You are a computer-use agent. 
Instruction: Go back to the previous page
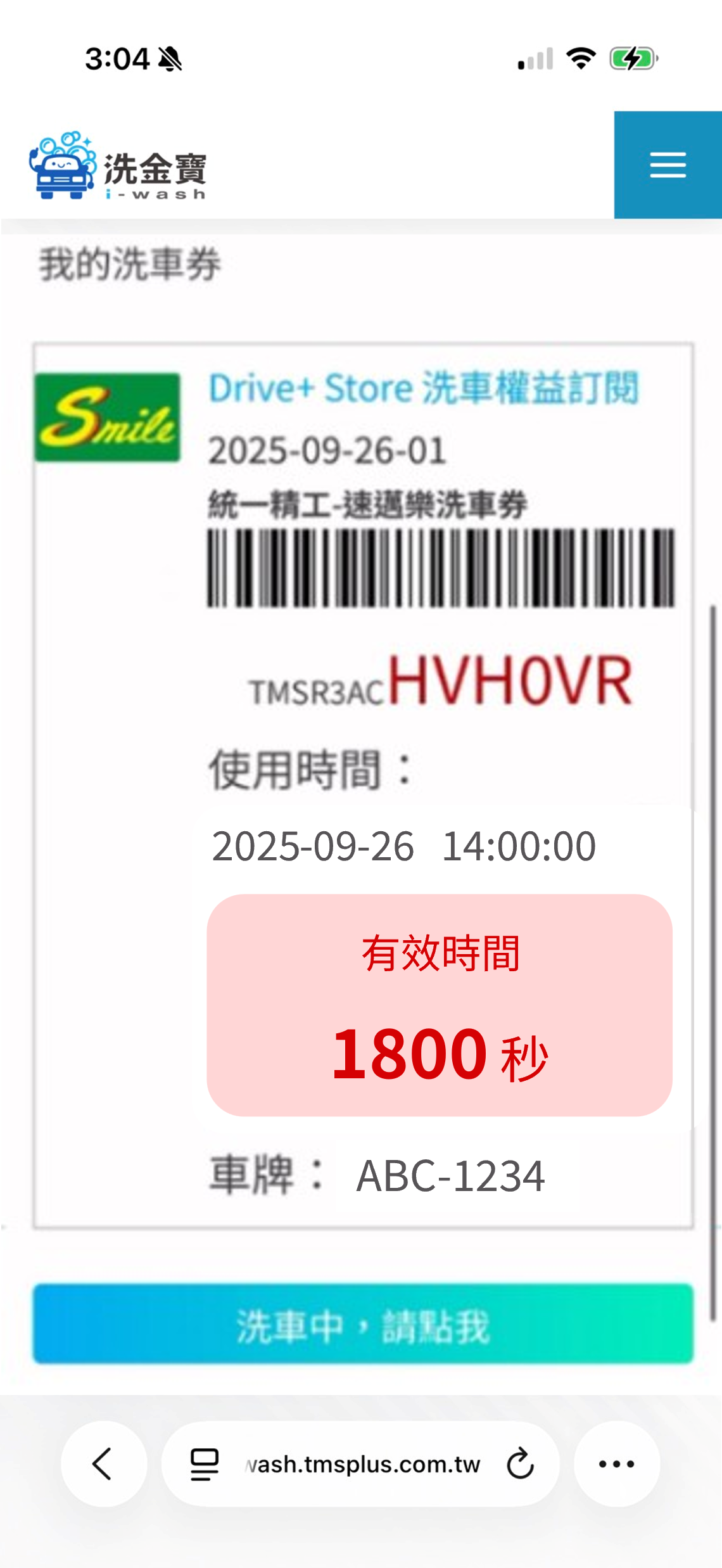103,1463
